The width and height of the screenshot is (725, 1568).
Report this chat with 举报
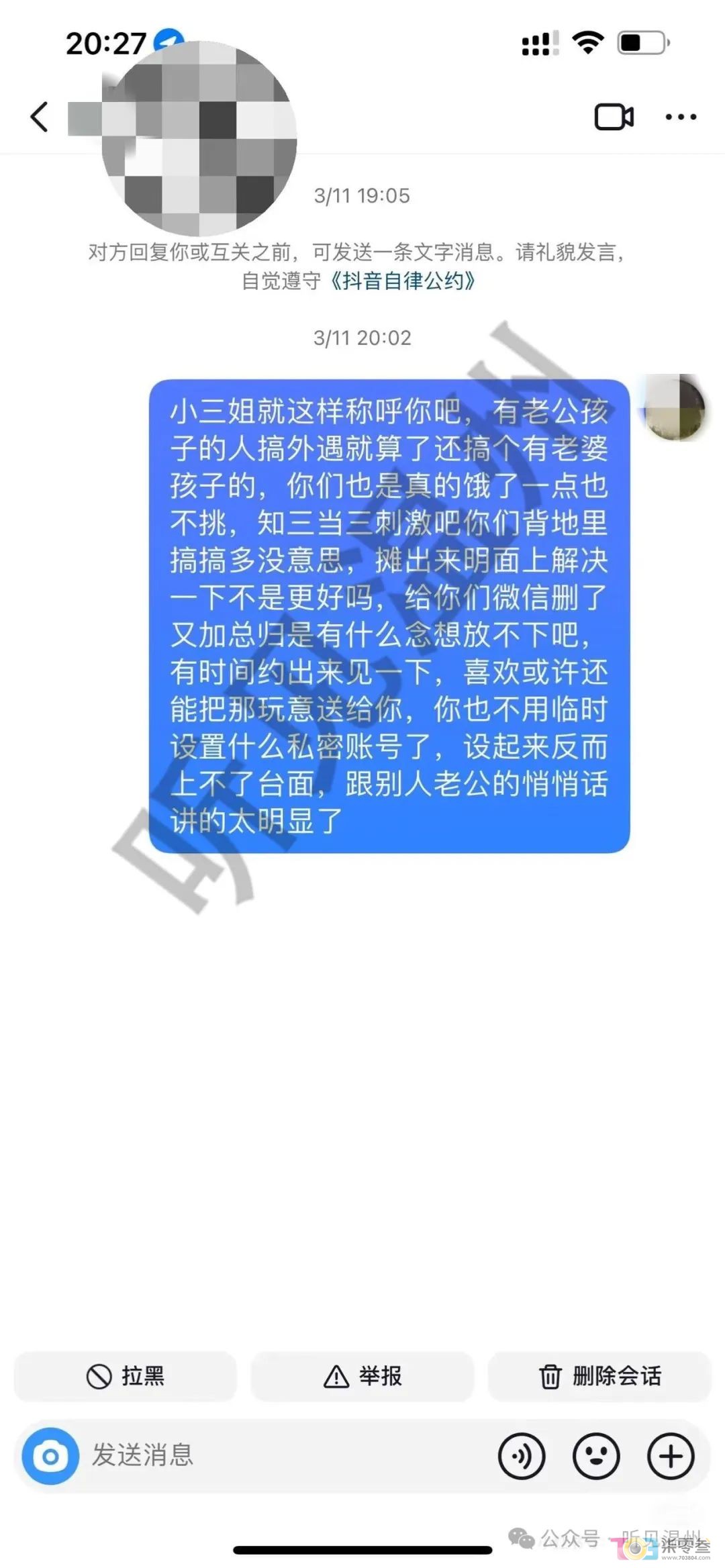coord(362,1377)
